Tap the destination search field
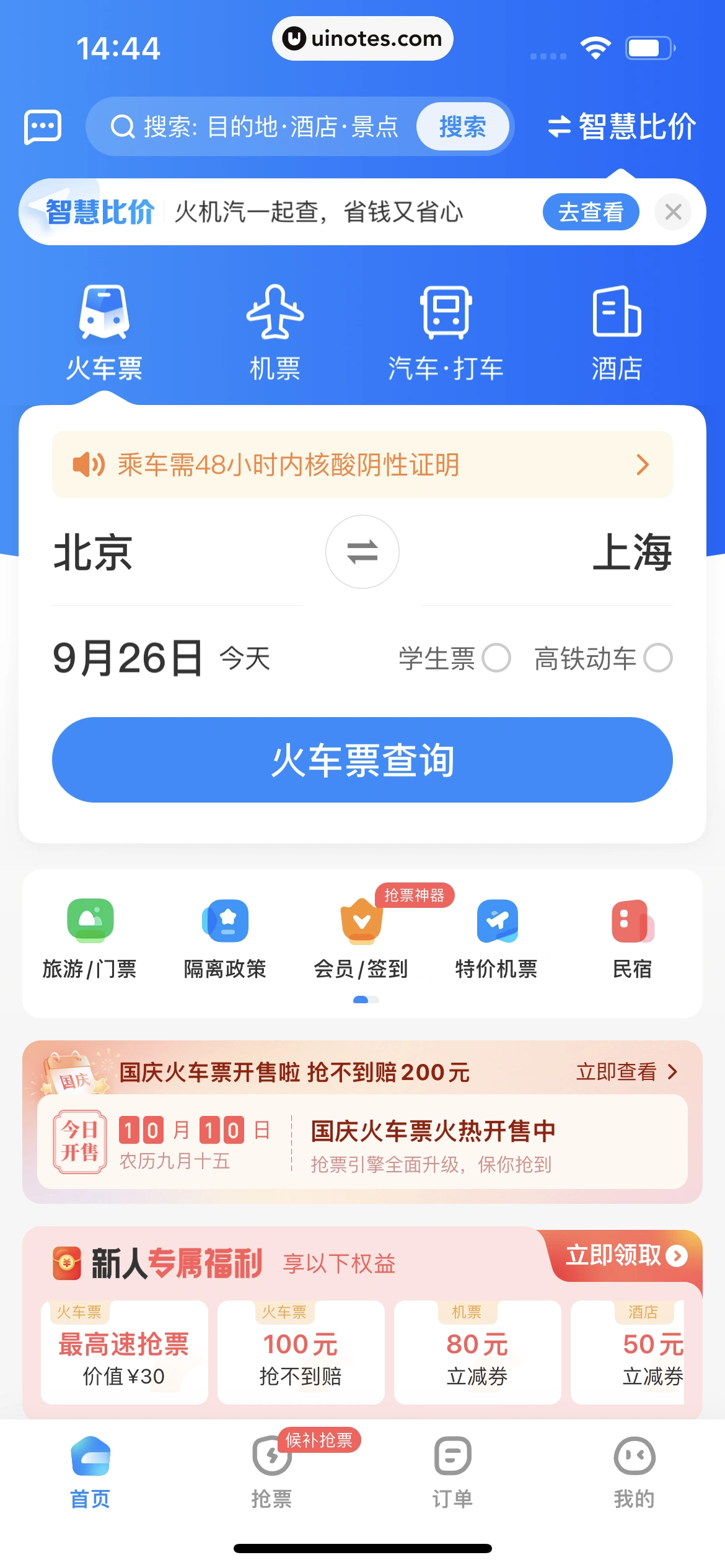 pos(260,127)
